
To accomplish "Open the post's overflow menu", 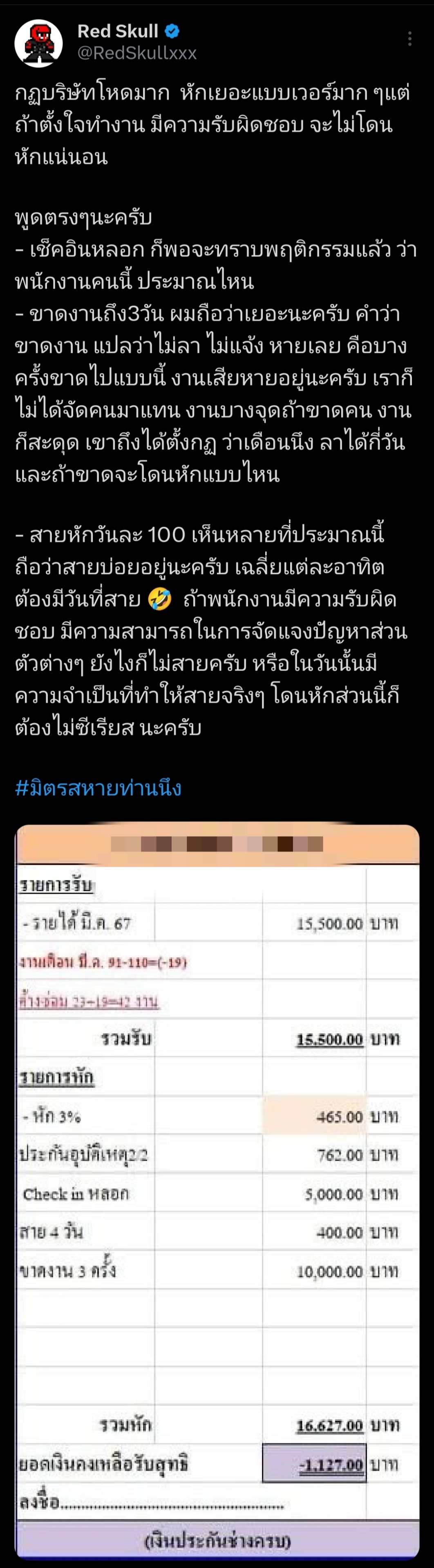I will tap(409, 39).
